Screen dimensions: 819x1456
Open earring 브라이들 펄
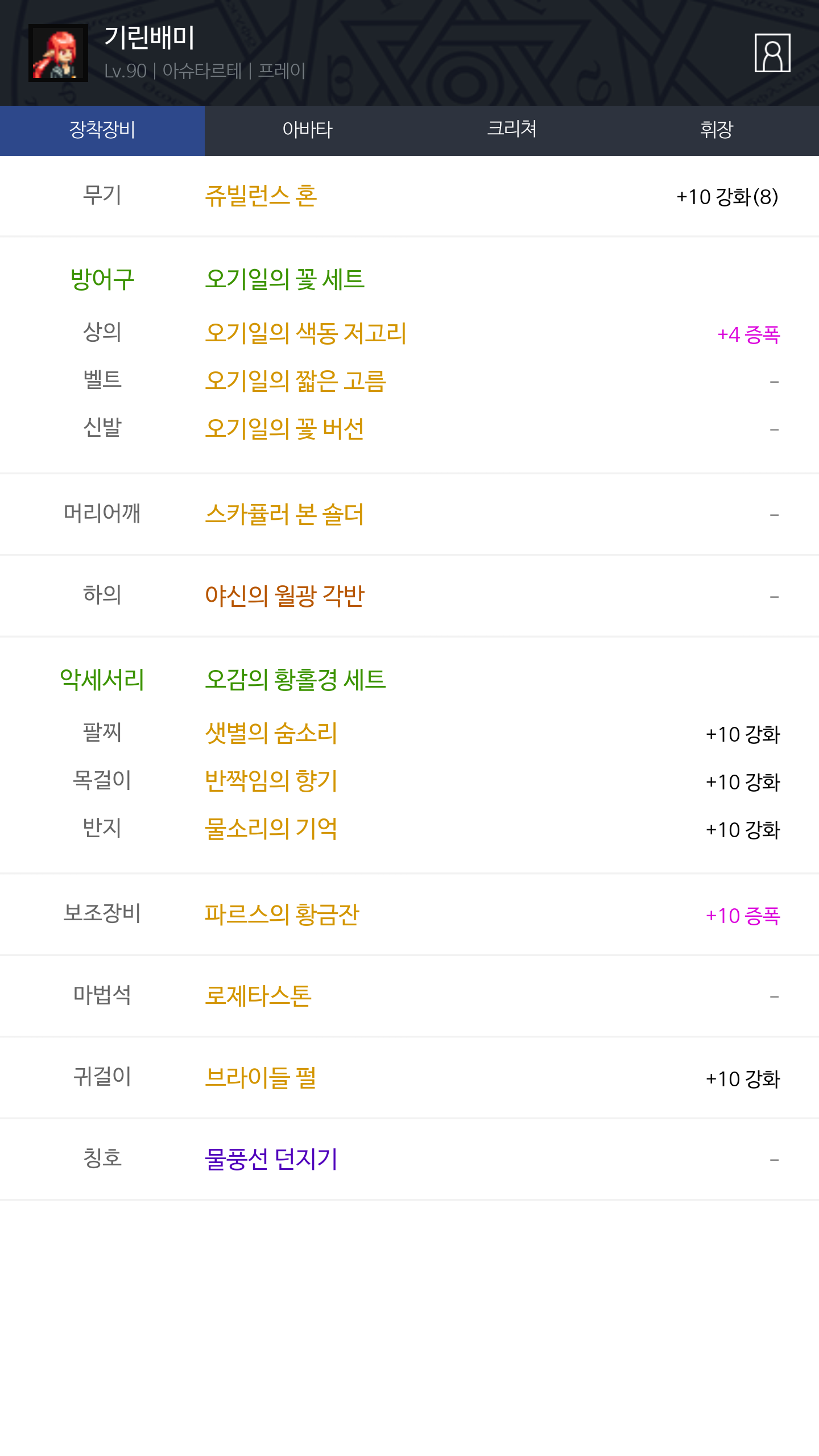click(x=260, y=1078)
